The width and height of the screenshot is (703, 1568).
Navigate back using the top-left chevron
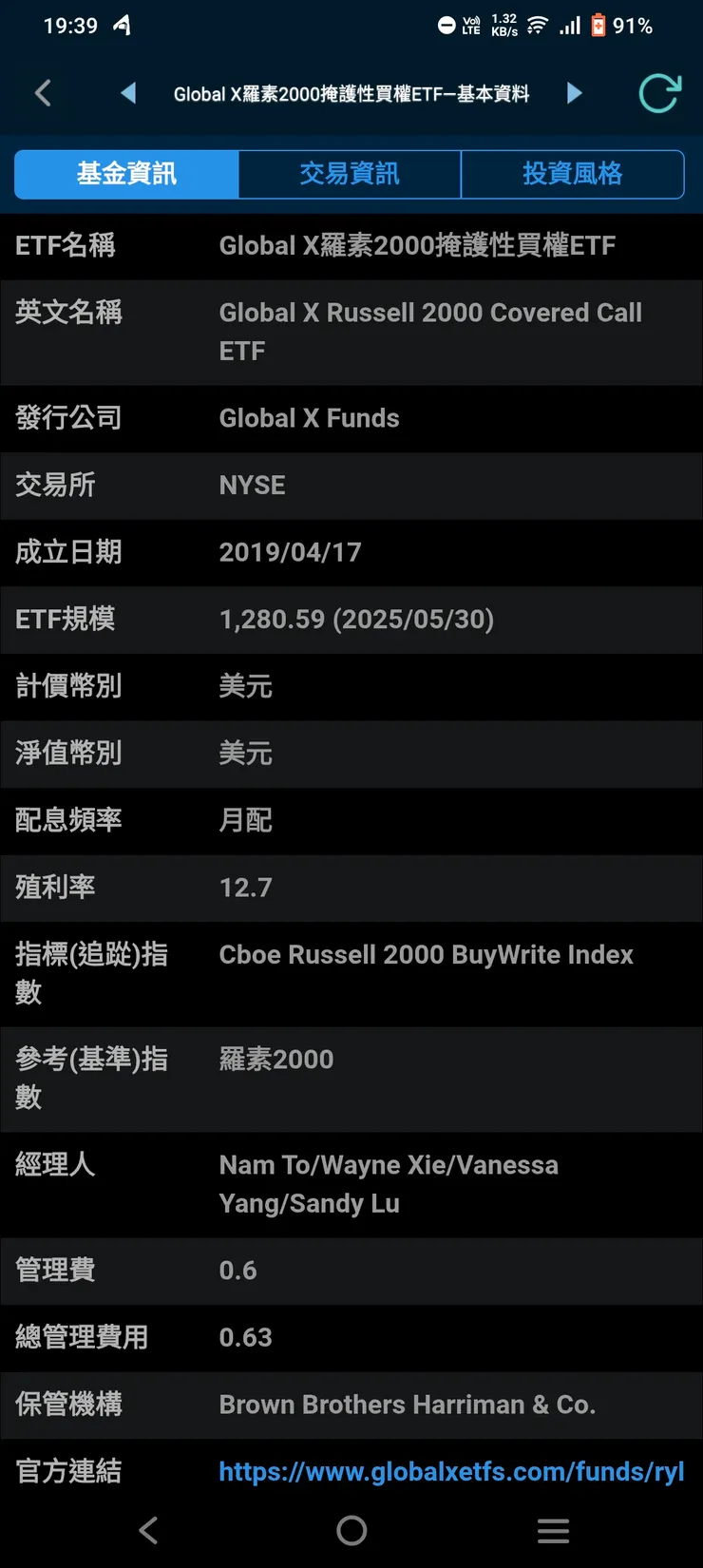click(41, 93)
